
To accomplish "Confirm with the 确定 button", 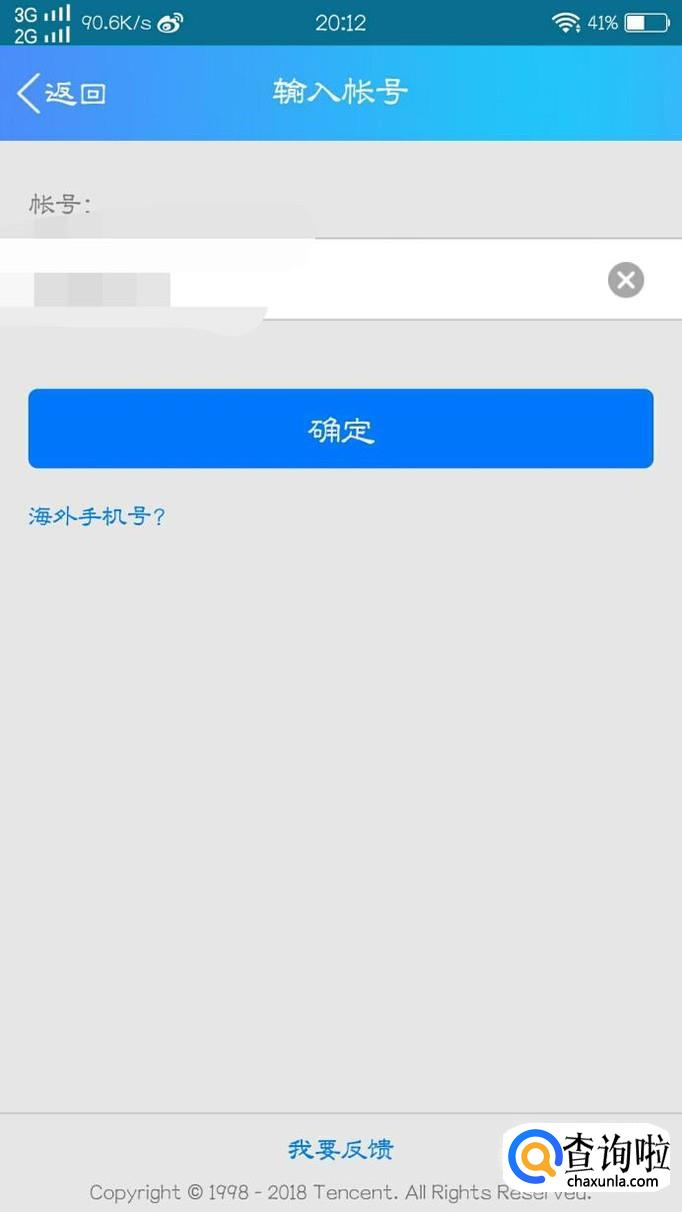I will [341, 429].
